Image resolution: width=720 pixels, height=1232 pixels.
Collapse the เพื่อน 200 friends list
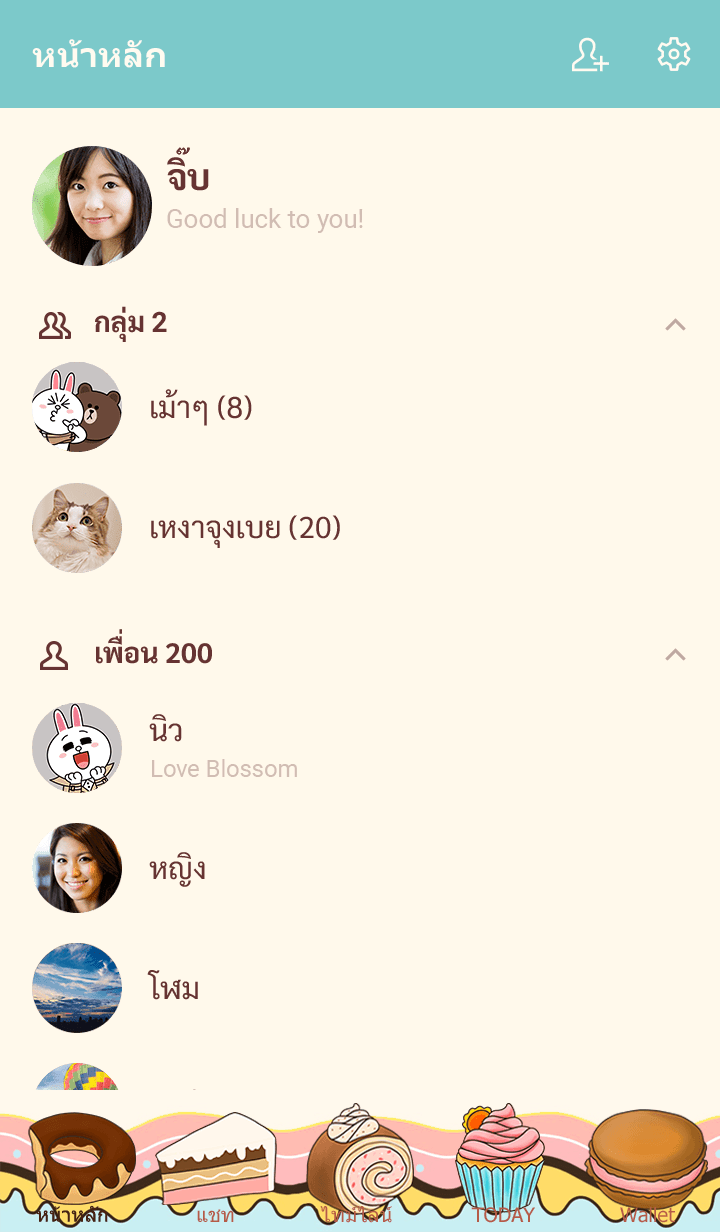pyautogui.click(x=675, y=655)
